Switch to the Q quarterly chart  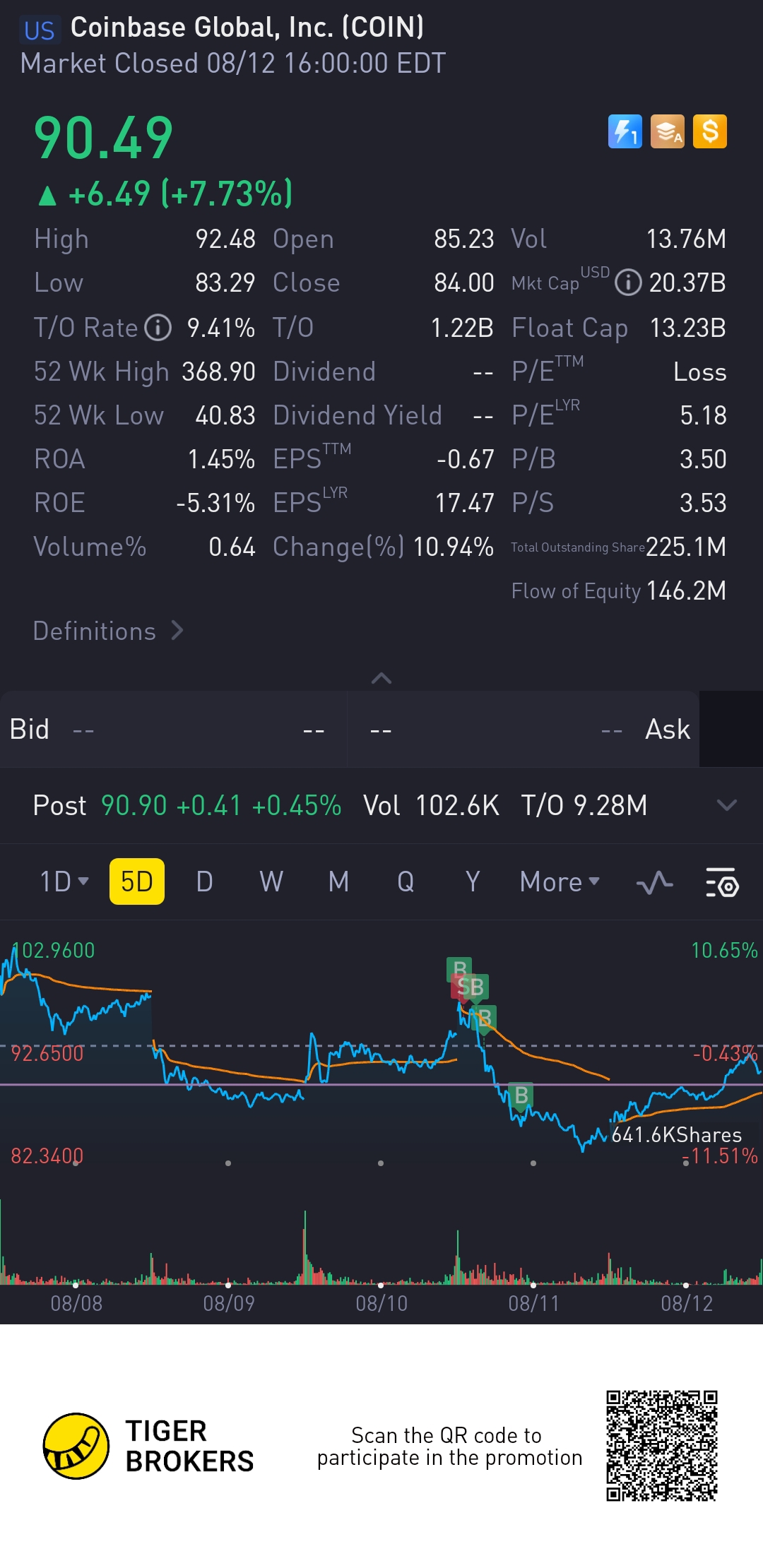pos(406,881)
